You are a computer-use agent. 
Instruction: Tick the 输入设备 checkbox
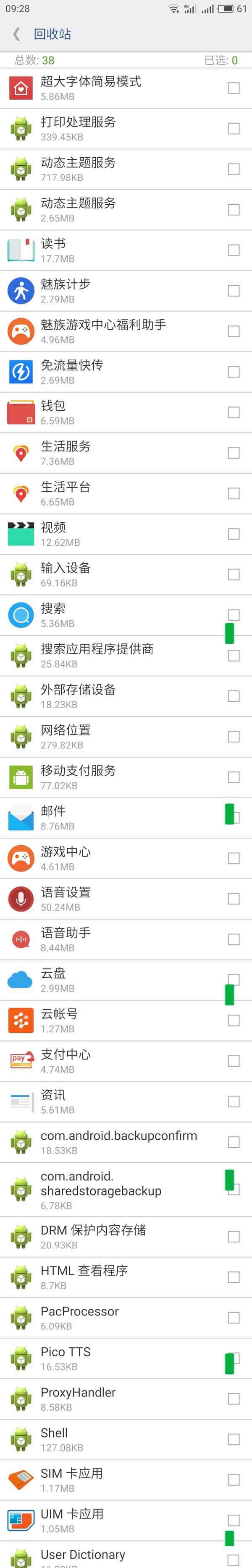click(x=233, y=575)
